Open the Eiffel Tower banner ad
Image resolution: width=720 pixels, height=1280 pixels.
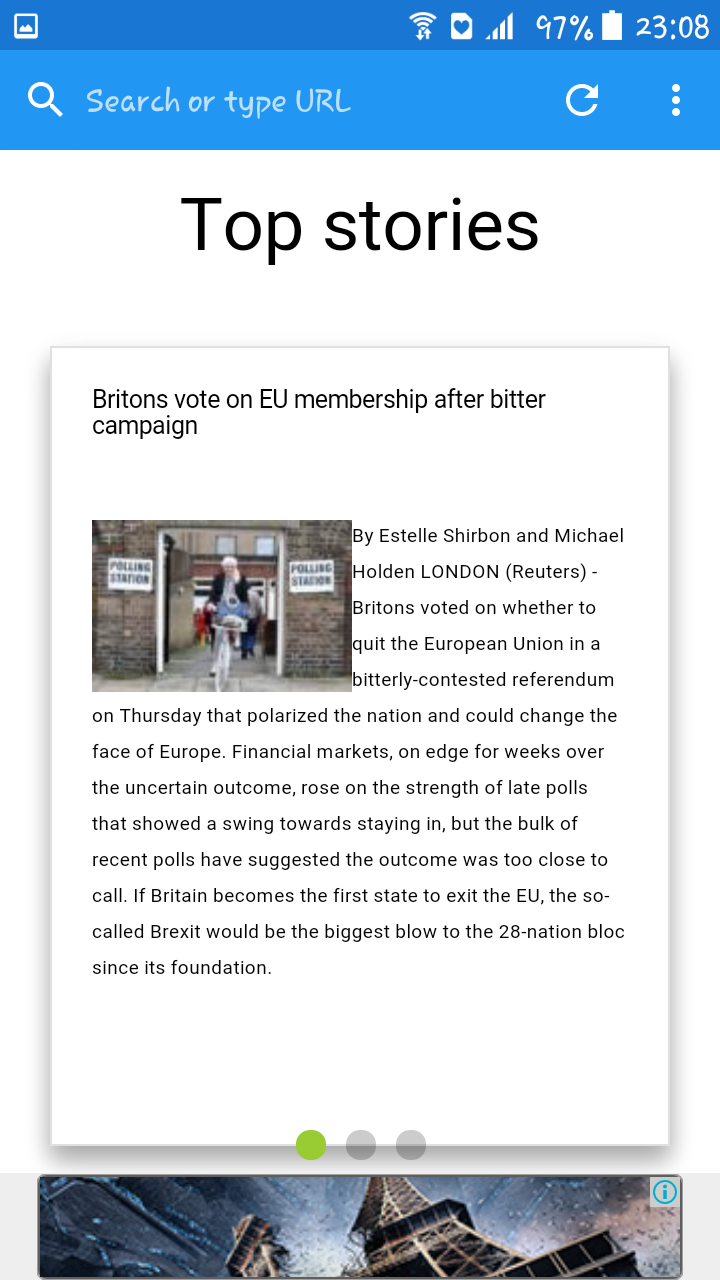pyautogui.click(x=360, y=1227)
